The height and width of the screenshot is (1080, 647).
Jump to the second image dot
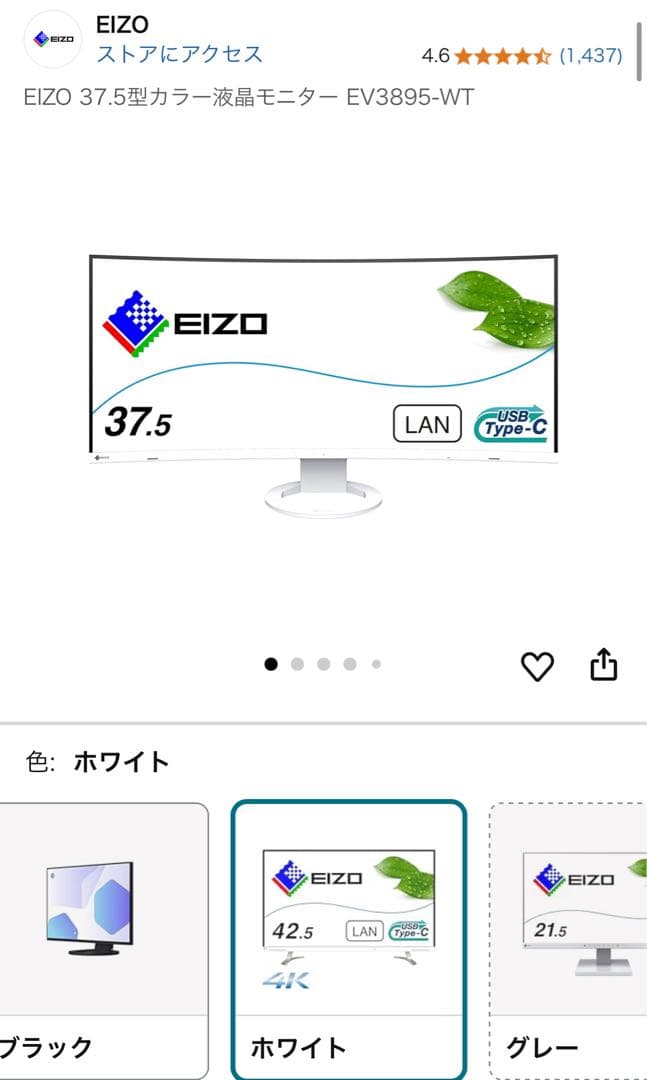click(297, 664)
